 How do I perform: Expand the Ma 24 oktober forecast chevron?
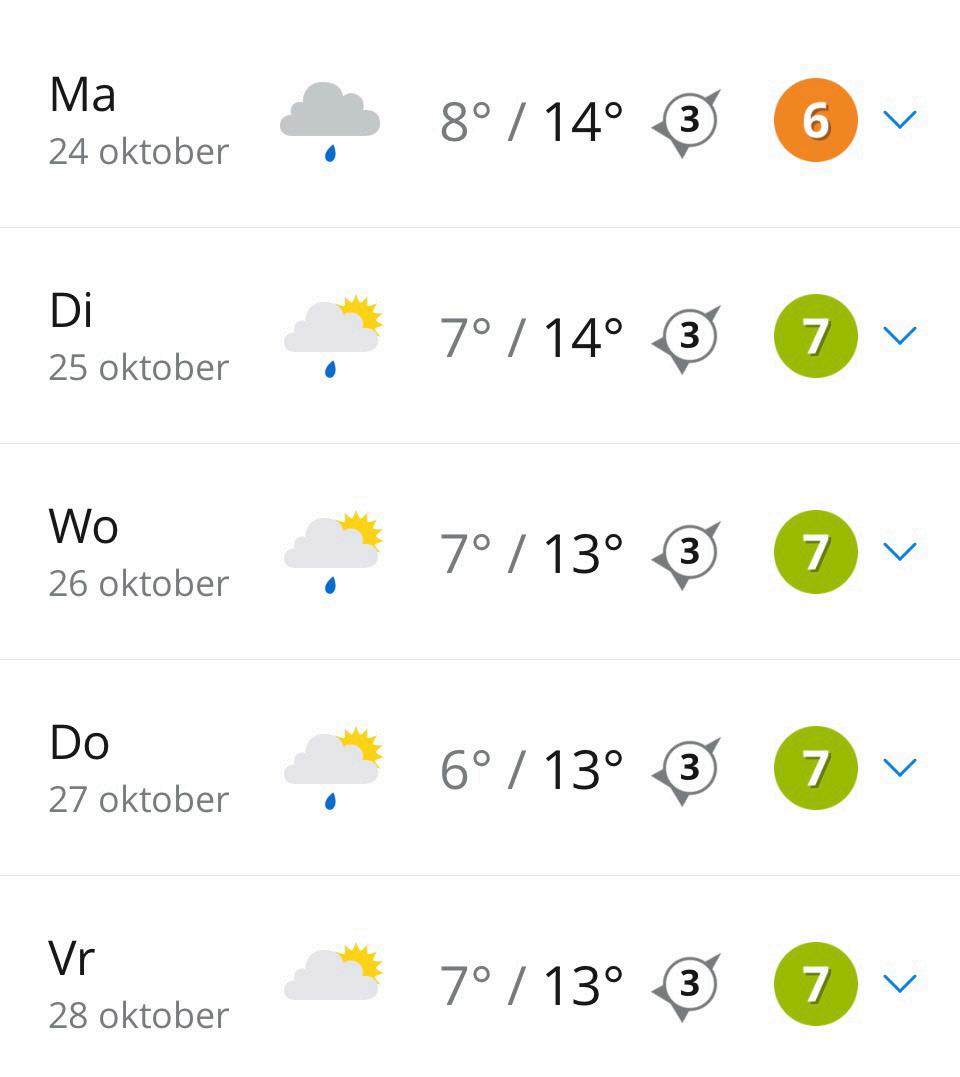(900, 120)
